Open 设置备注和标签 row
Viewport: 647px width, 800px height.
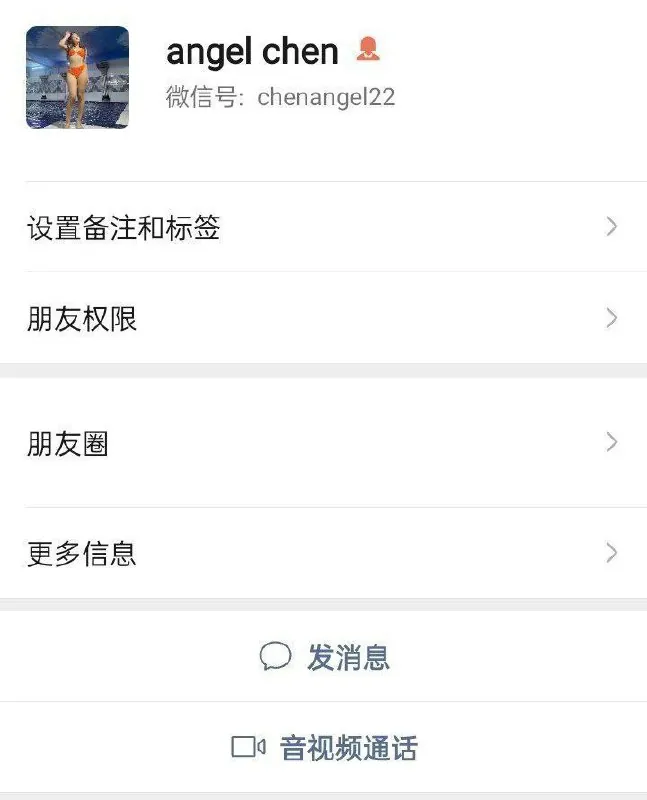[323, 228]
